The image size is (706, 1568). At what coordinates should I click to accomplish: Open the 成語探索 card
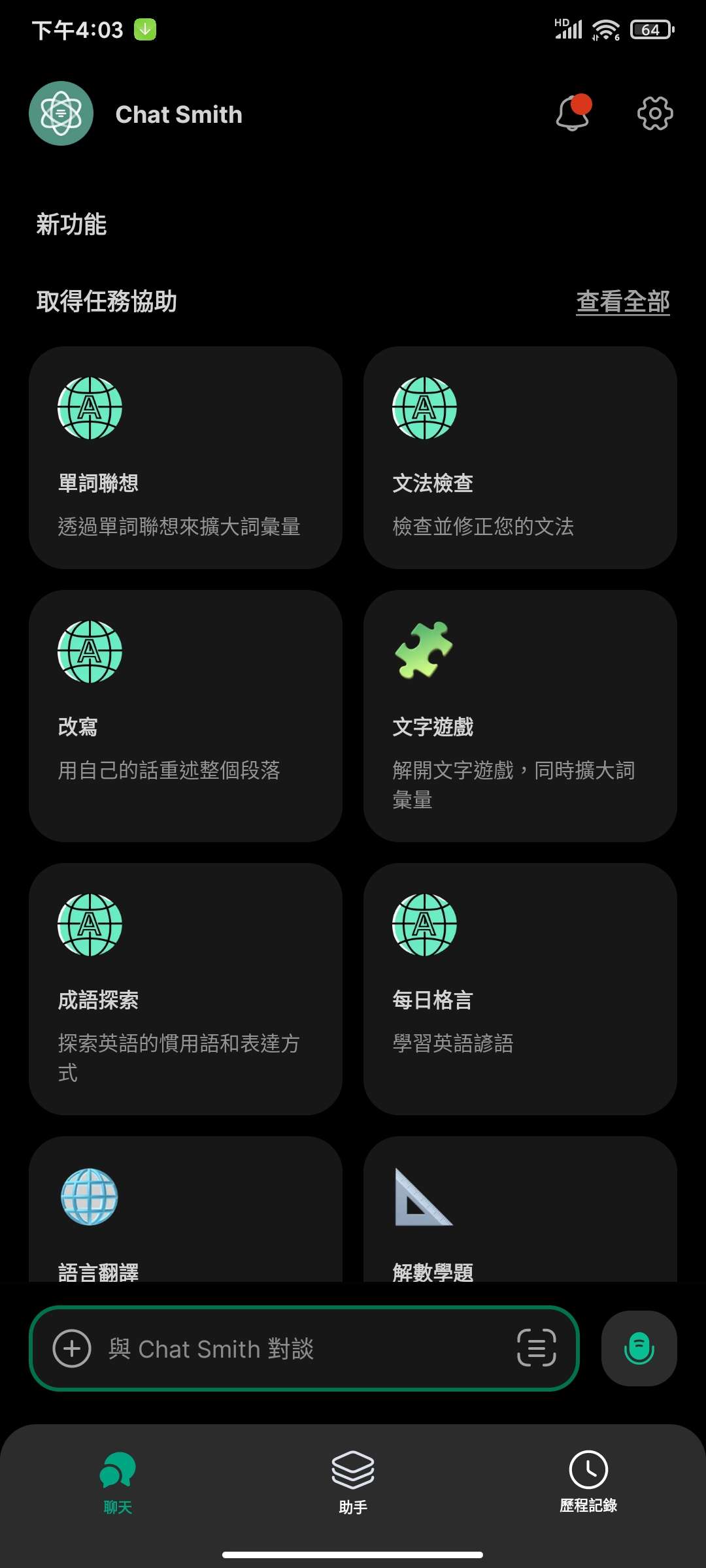coord(186,988)
